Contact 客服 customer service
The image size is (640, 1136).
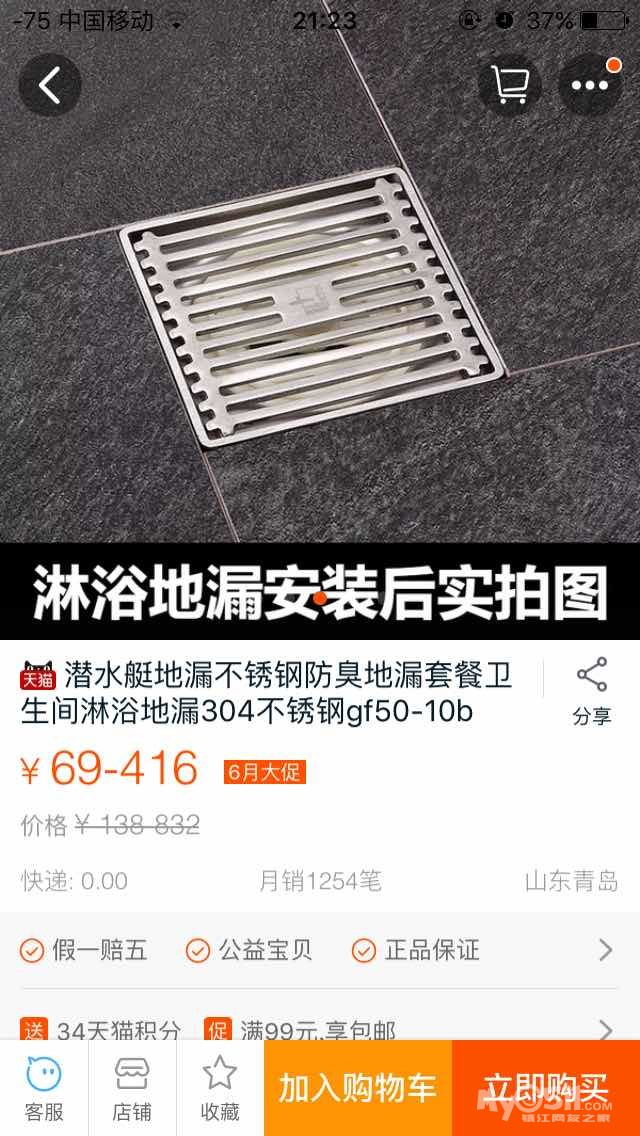click(x=44, y=1088)
